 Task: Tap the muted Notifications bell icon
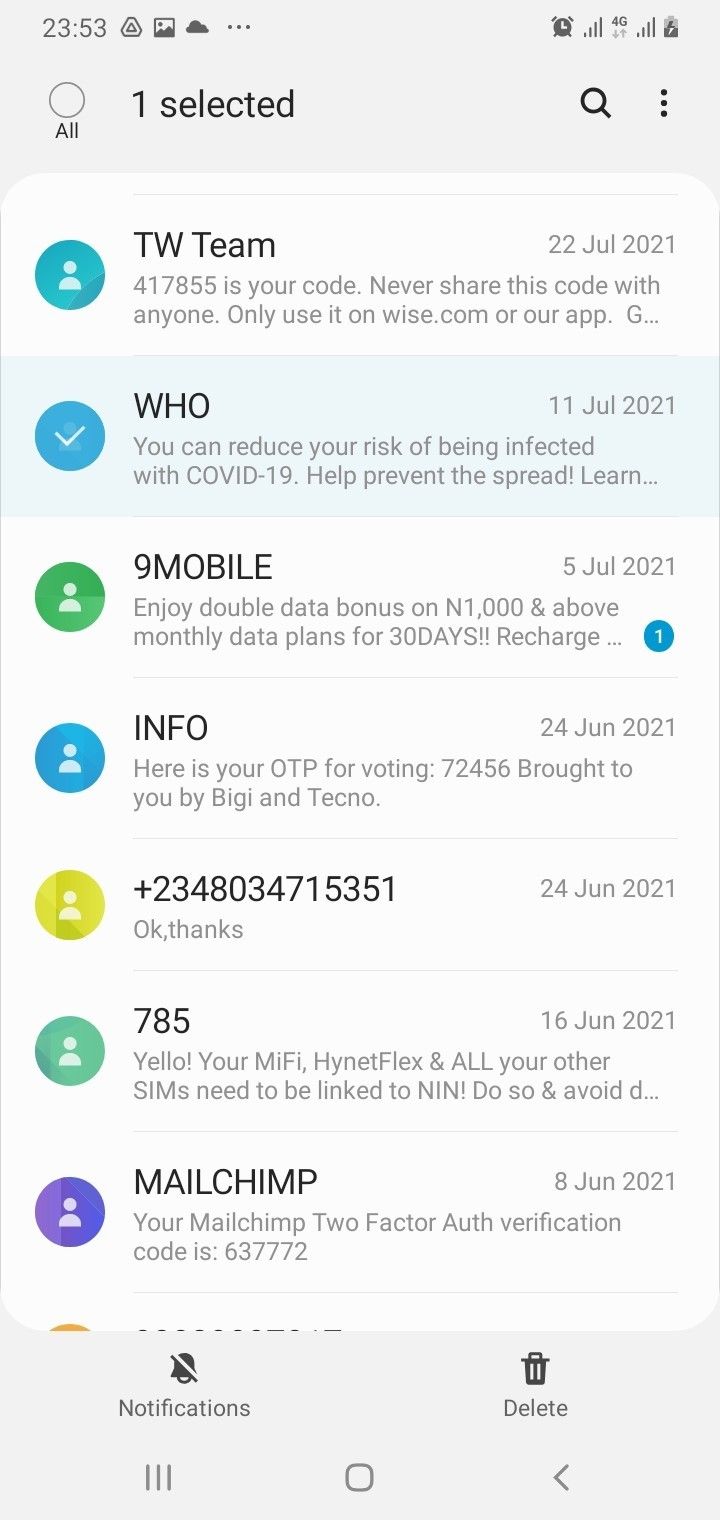[x=183, y=1368]
